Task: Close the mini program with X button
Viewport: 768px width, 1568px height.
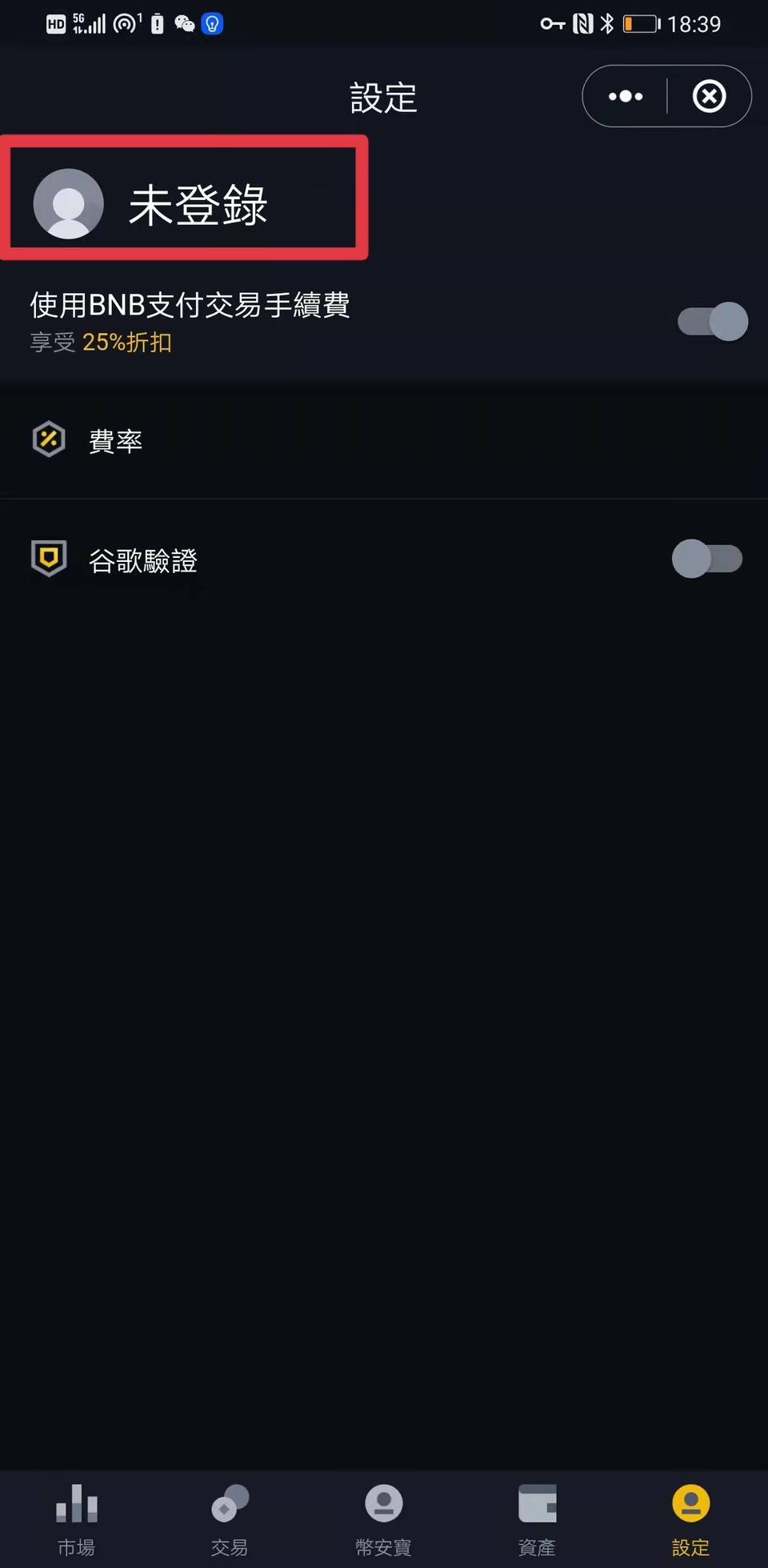Action: tap(709, 96)
